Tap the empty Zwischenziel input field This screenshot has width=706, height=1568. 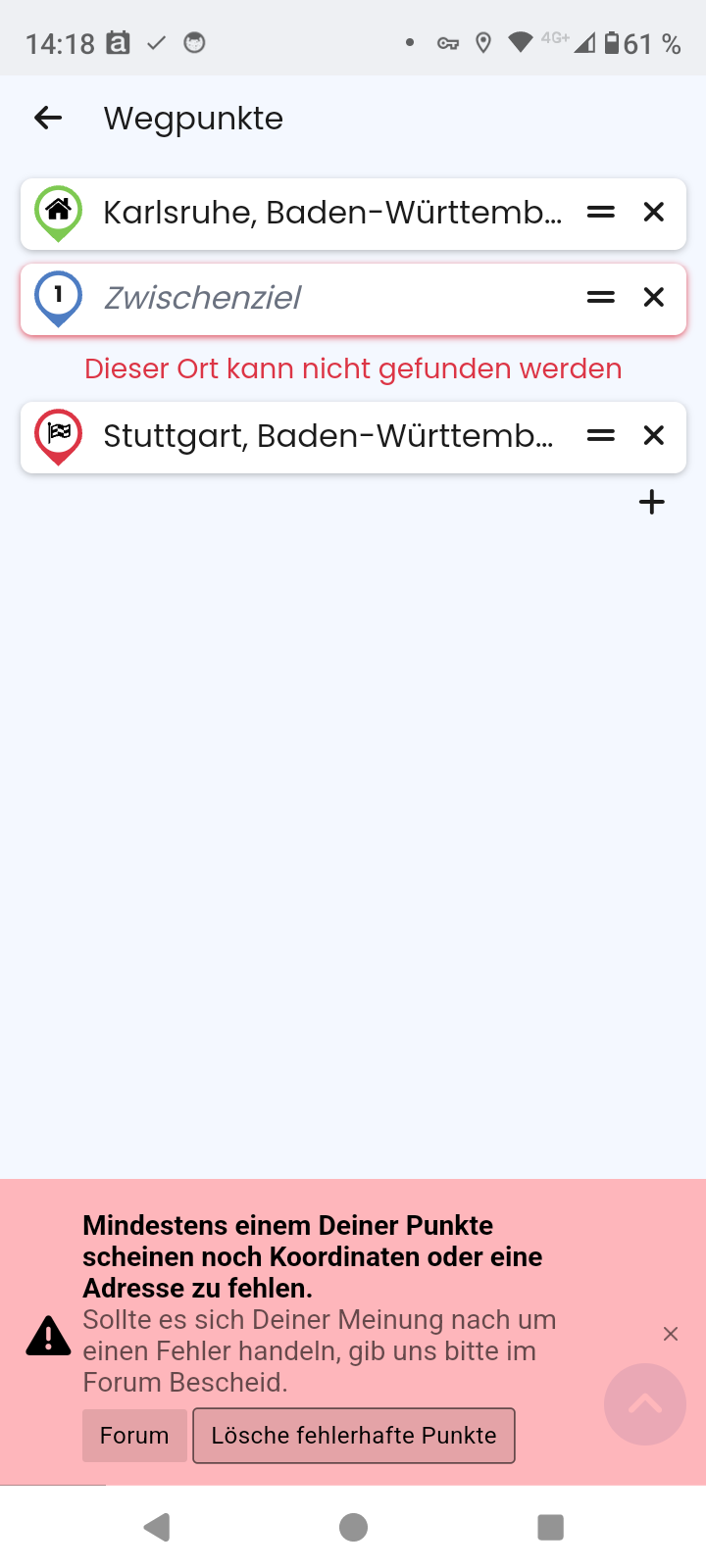[x=332, y=297]
